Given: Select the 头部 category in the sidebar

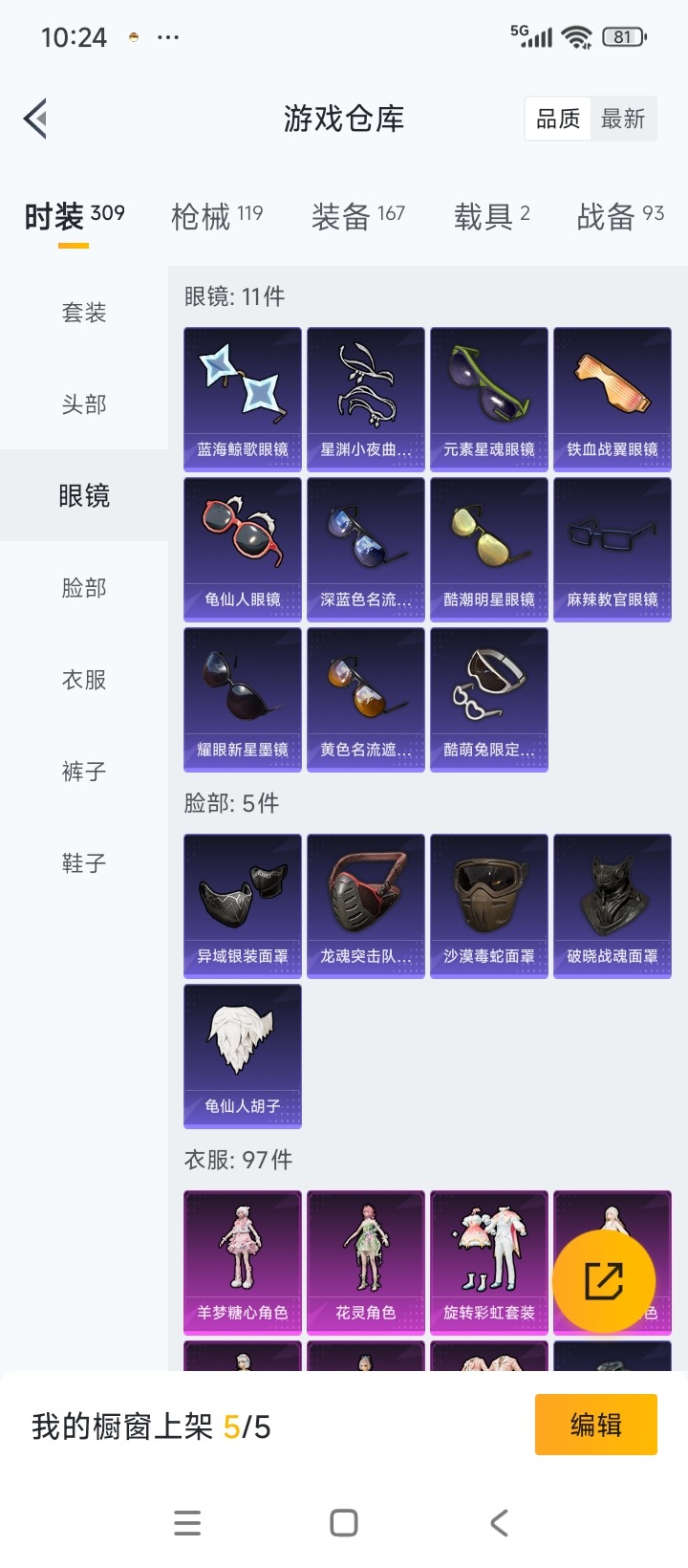Looking at the screenshot, I should click(x=84, y=404).
